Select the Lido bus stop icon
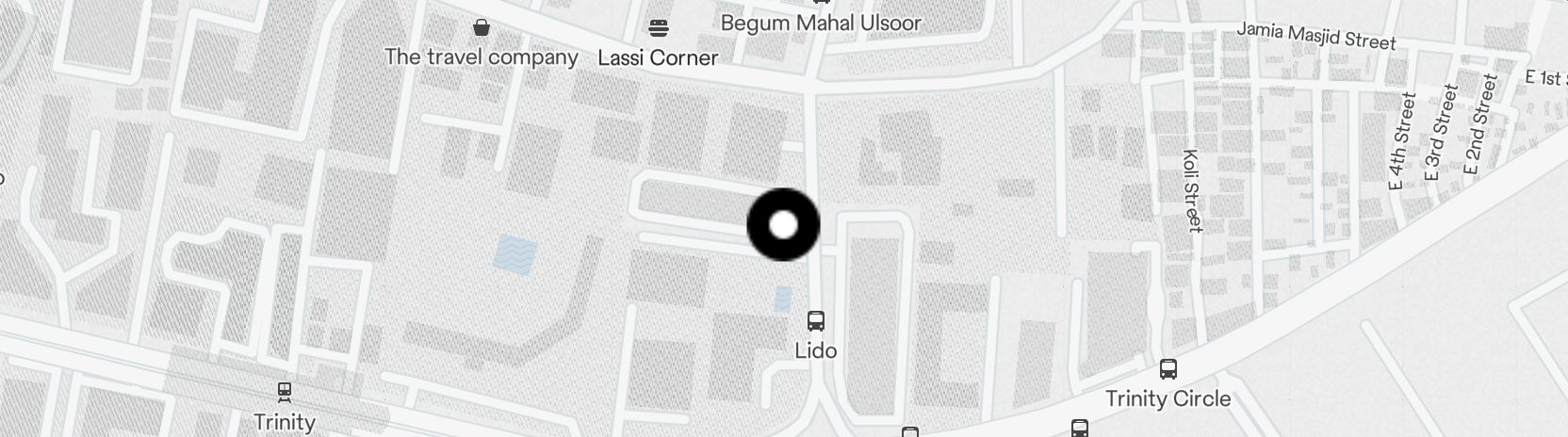This screenshot has width=1568, height=437. [x=816, y=321]
